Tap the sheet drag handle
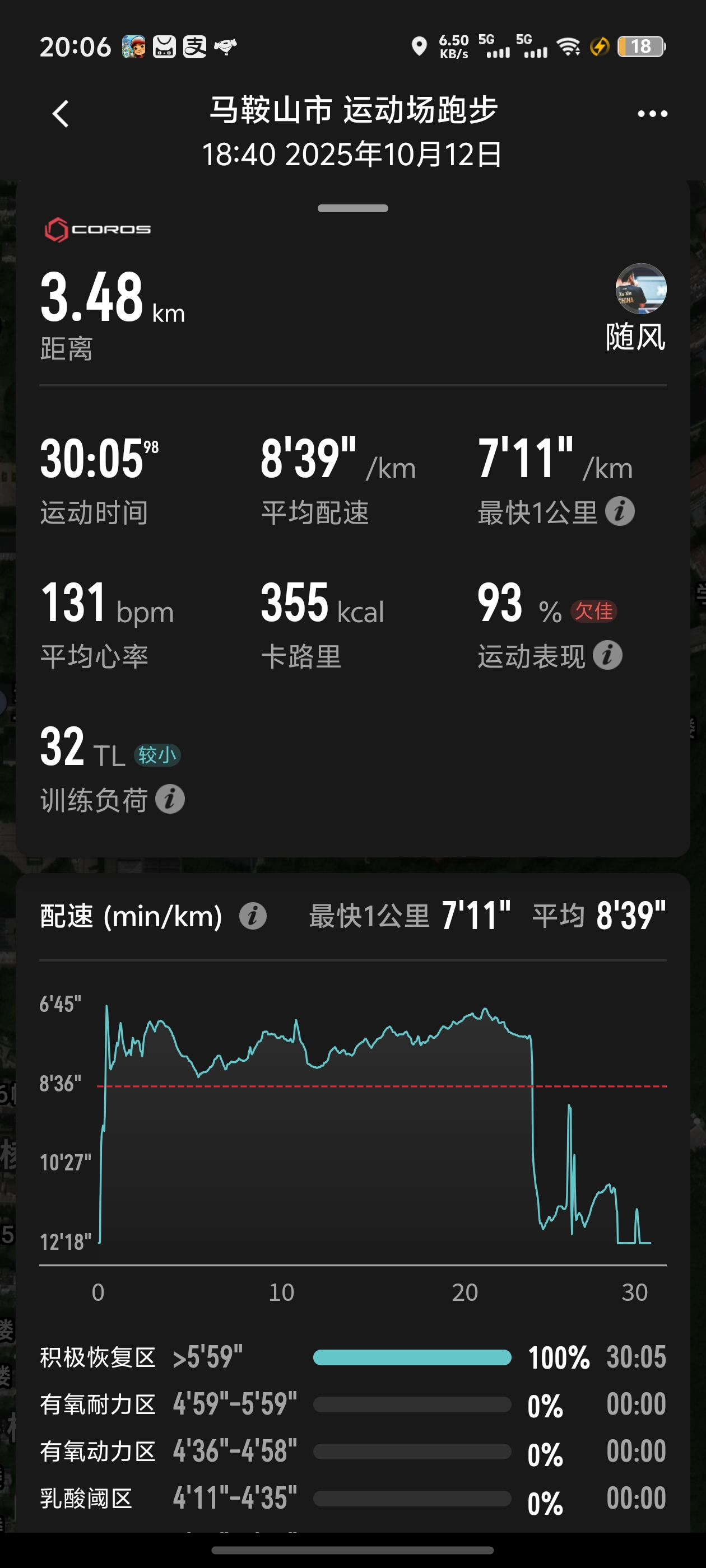Image resolution: width=706 pixels, height=1568 pixels. [x=352, y=208]
